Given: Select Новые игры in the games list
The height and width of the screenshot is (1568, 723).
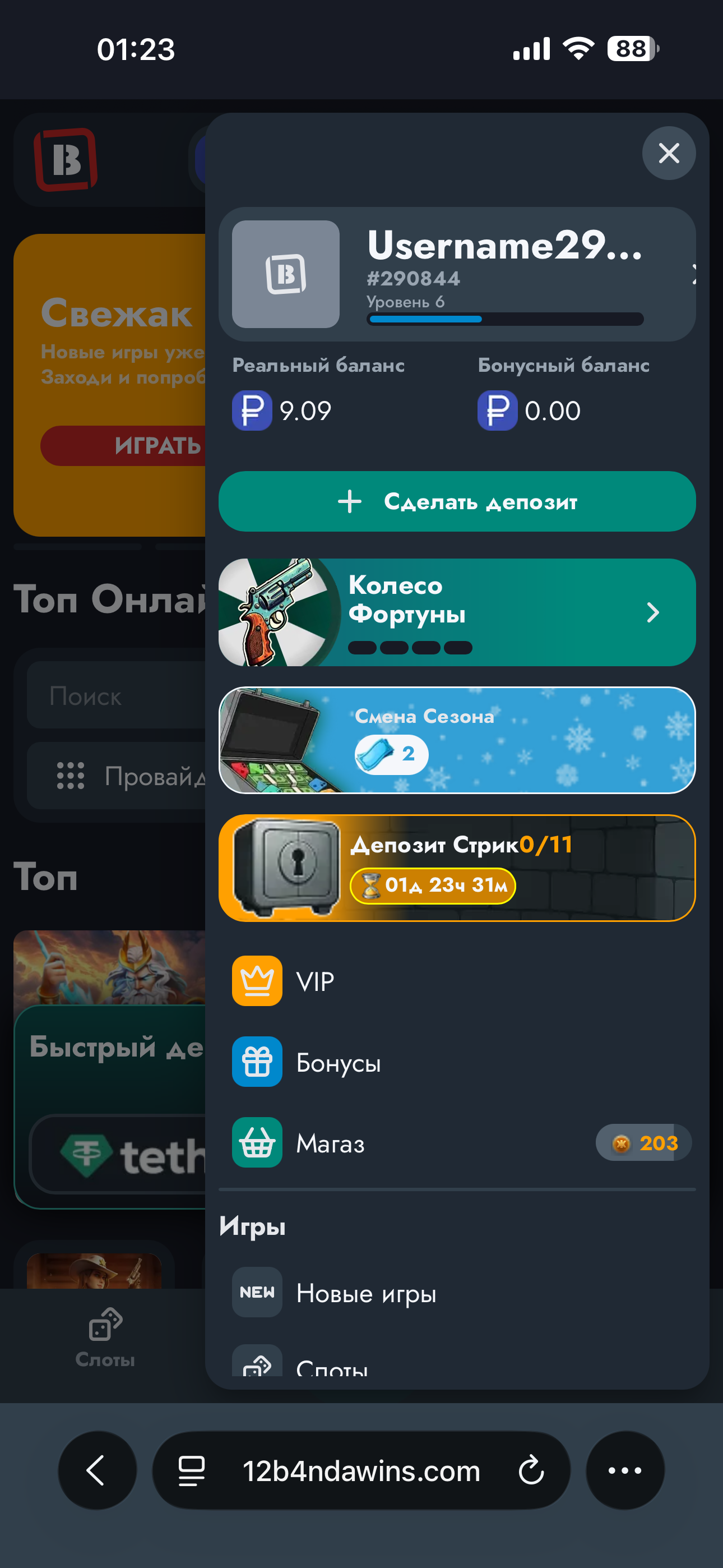Looking at the screenshot, I should pyautogui.click(x=365, y=1292).
